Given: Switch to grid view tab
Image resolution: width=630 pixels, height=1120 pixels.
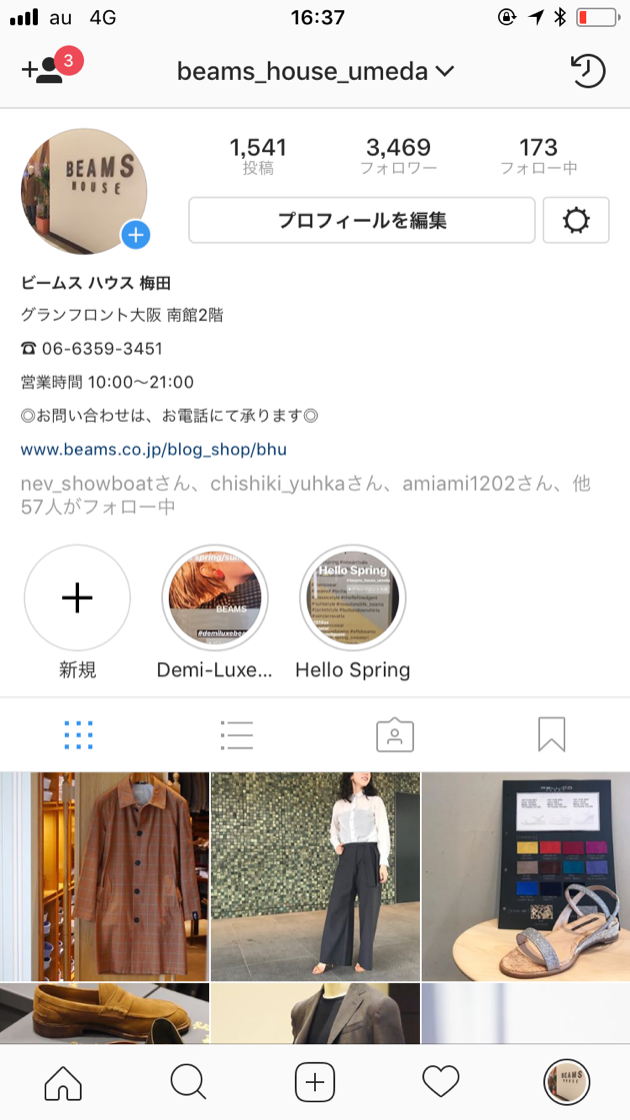Looking at the screenshot, I should (78, 735).
